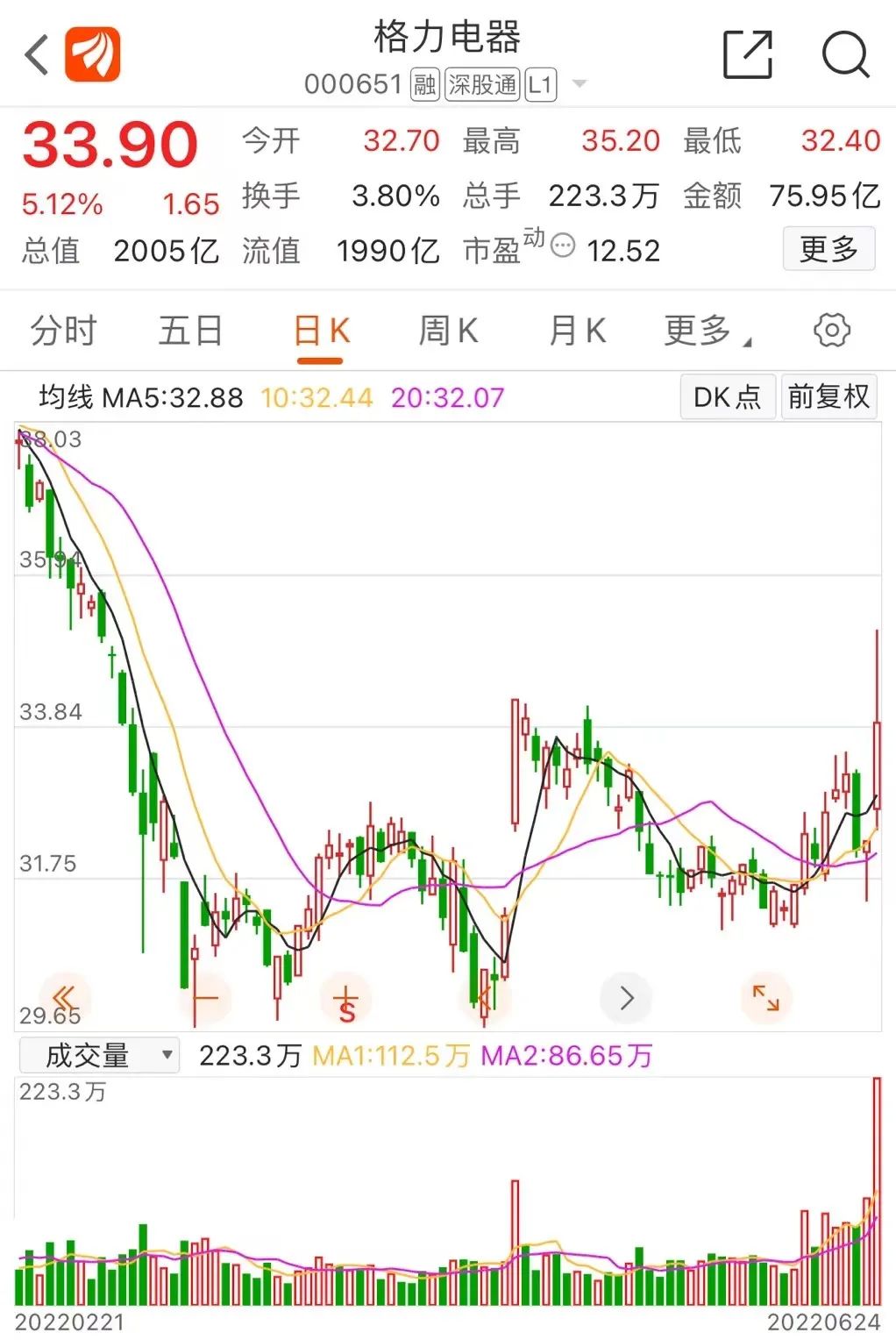Expand the chart to fullscreen
Viewport: 896px width, 1340px height.
765,998
